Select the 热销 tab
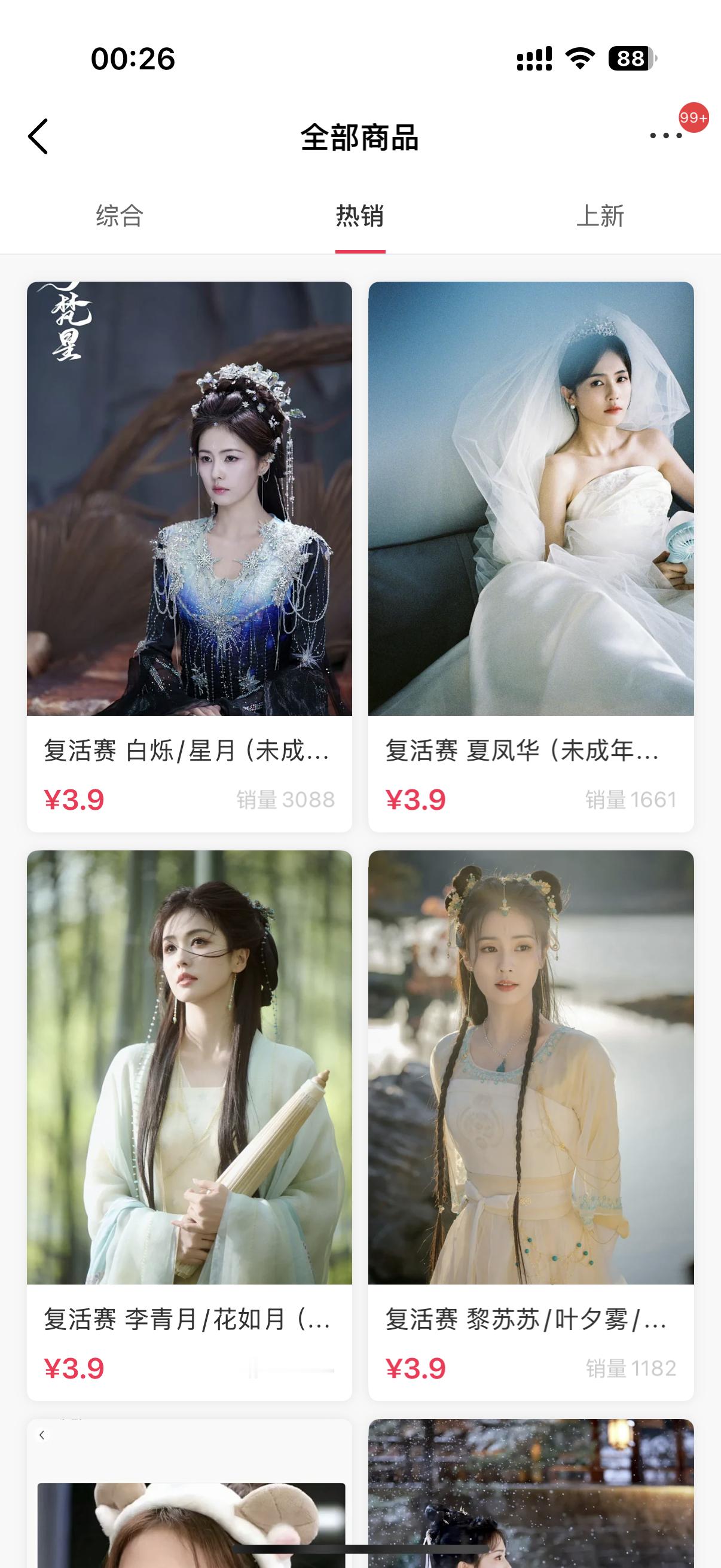This screenshot has width=721, height=1568. [359, 216]
